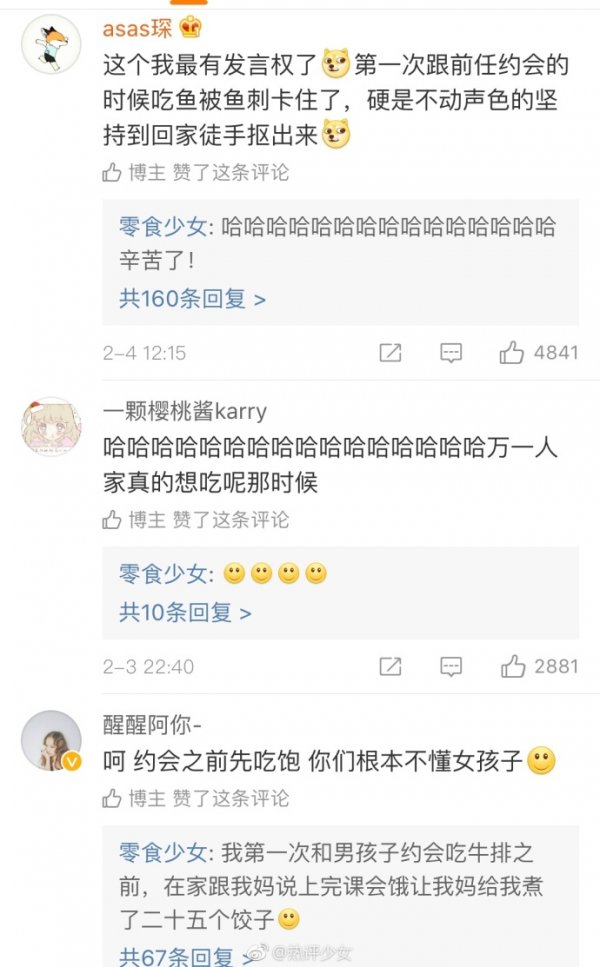Like asas琛's comment with 4841 likes
This screenshot has height=967, width=600.
513,353
